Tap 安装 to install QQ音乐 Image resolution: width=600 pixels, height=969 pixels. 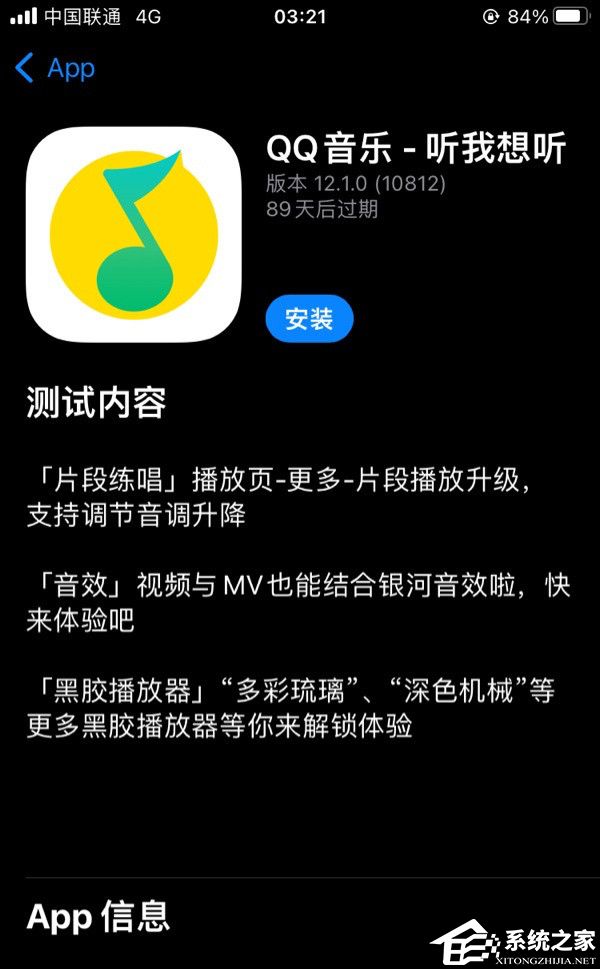pos(309,319)
